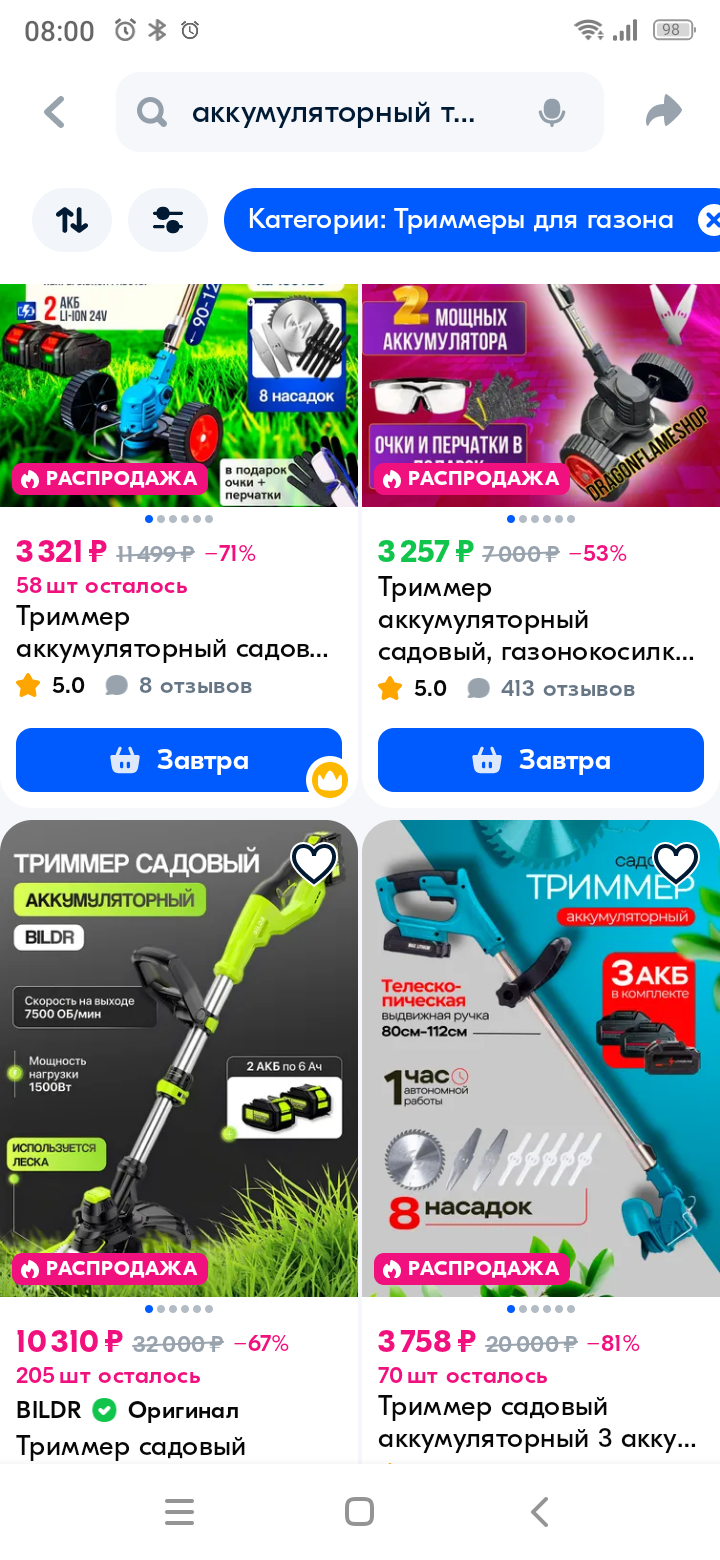720x1560 pixels.
Task: Open the 3 758 ₽ trimmer product card
Action: 541,1140
